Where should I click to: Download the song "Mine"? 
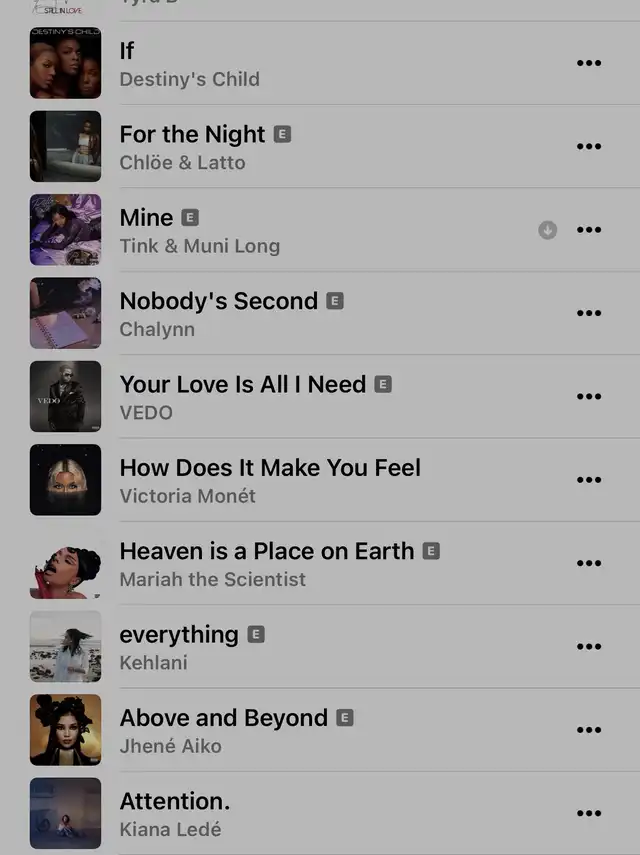click(x=547, y=230)
